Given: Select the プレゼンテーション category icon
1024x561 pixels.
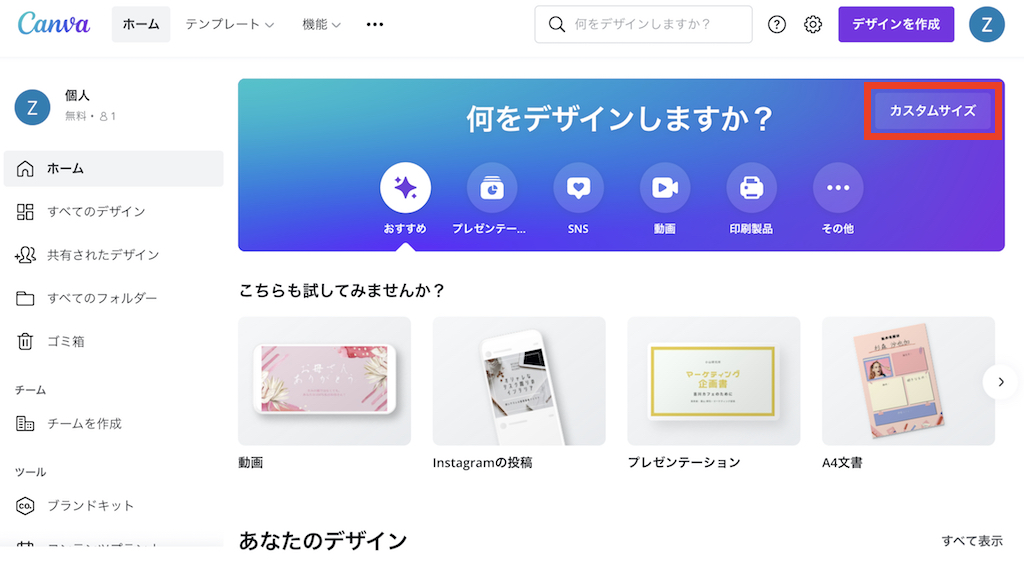Looking at the screenshot, I should tap(491, 188).
